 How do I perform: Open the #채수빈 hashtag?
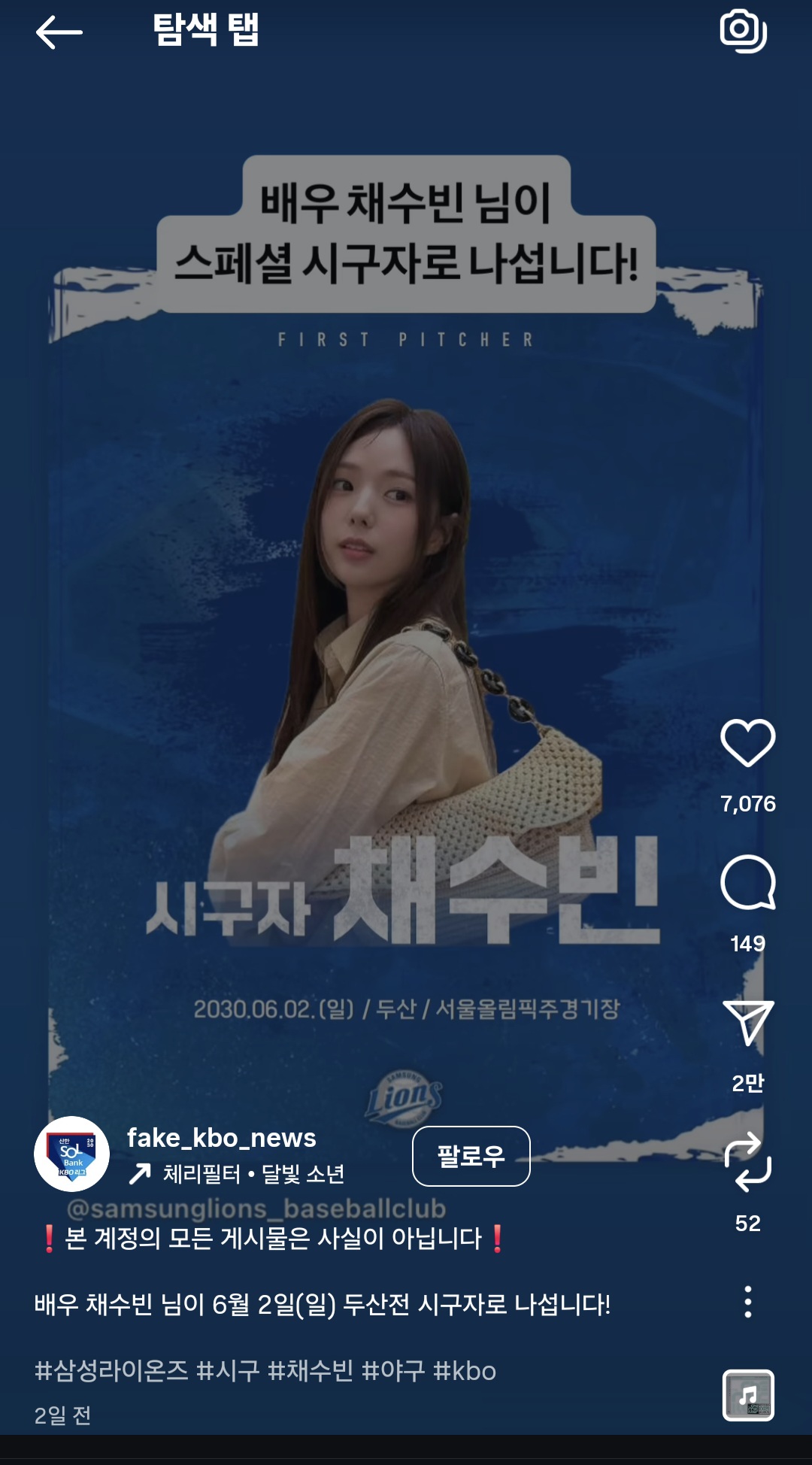click(311, 1371)
